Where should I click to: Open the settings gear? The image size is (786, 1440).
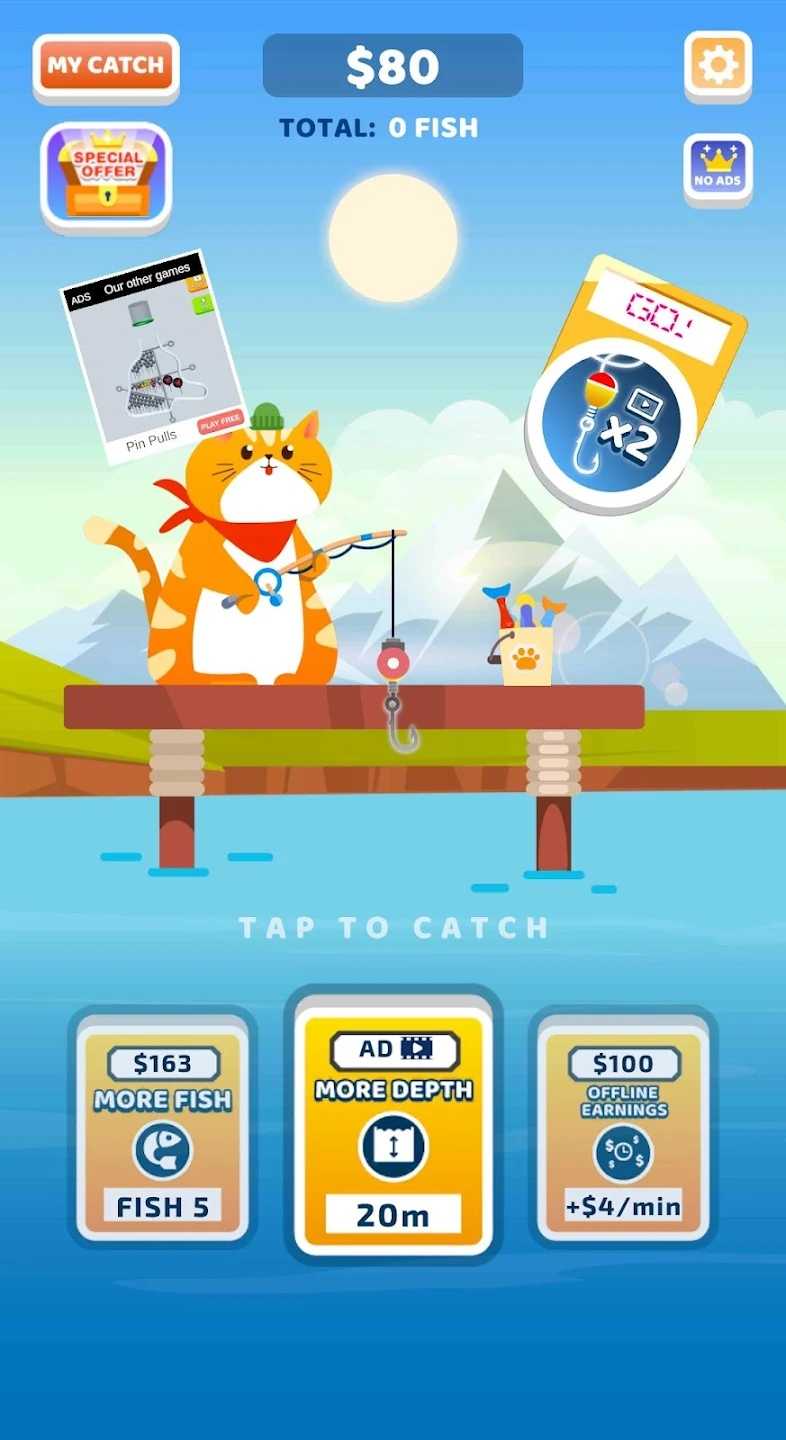(717, 65)
